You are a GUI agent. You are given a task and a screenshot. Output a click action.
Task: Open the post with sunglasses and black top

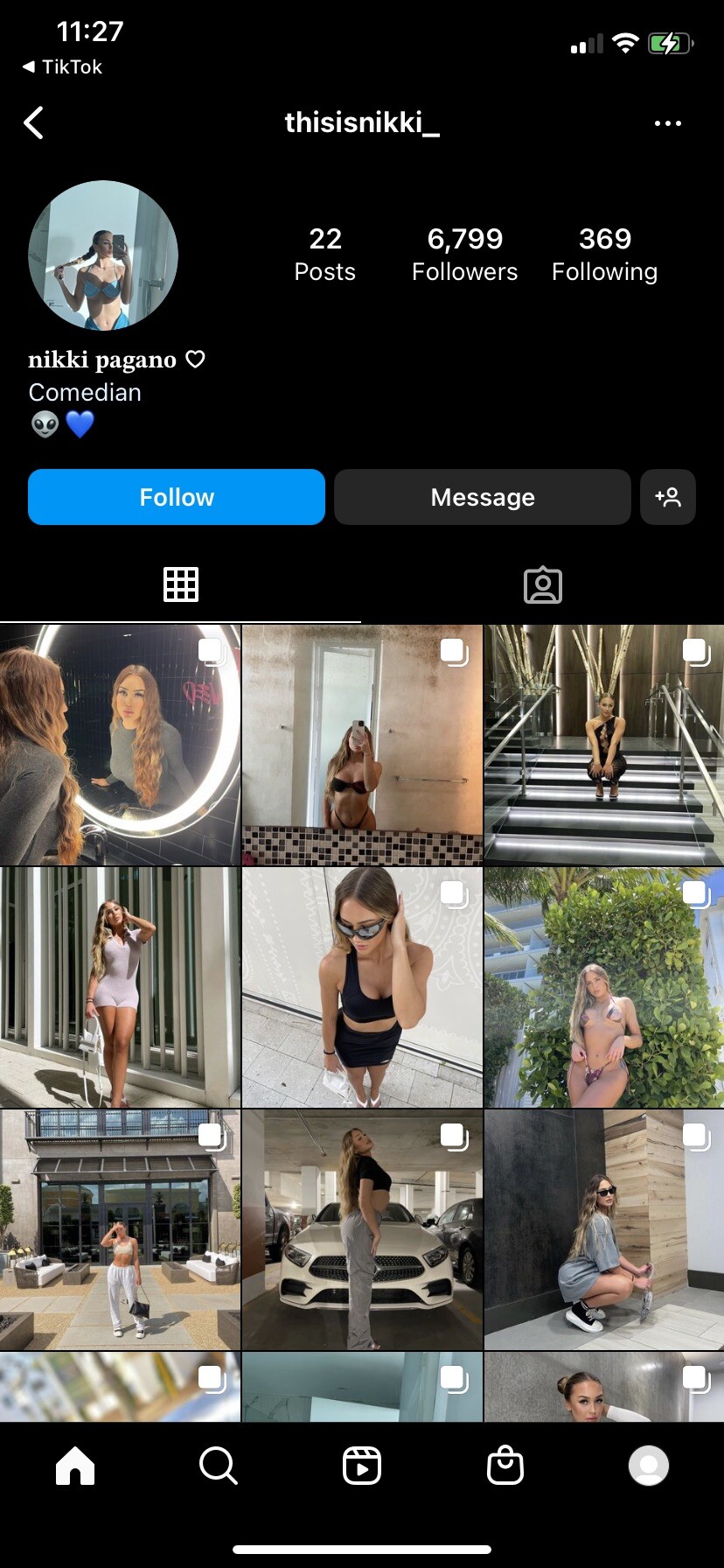coord(362,987)
